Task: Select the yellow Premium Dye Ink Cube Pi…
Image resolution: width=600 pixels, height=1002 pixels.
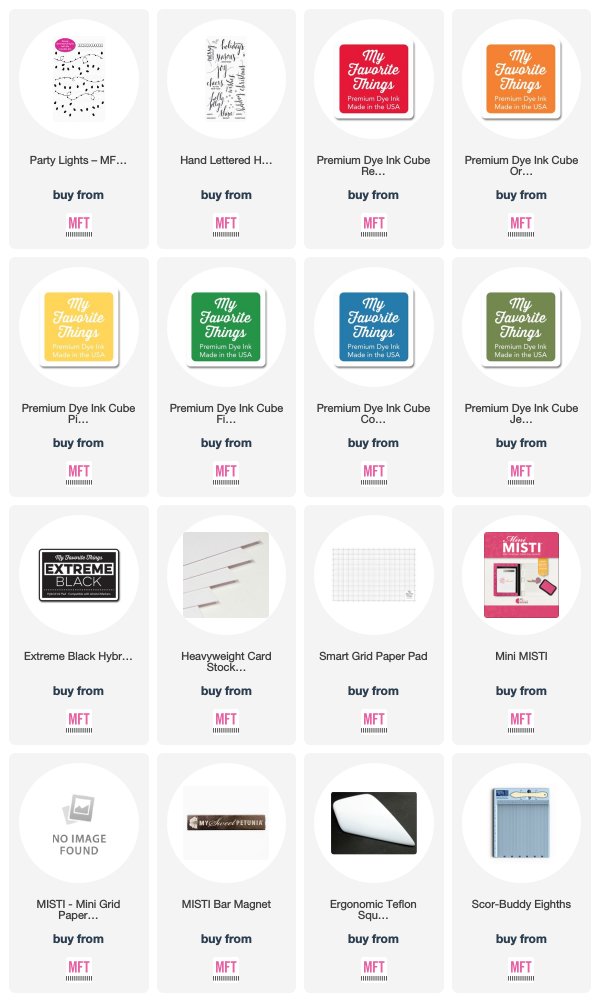Action: (x=79, y=327)
